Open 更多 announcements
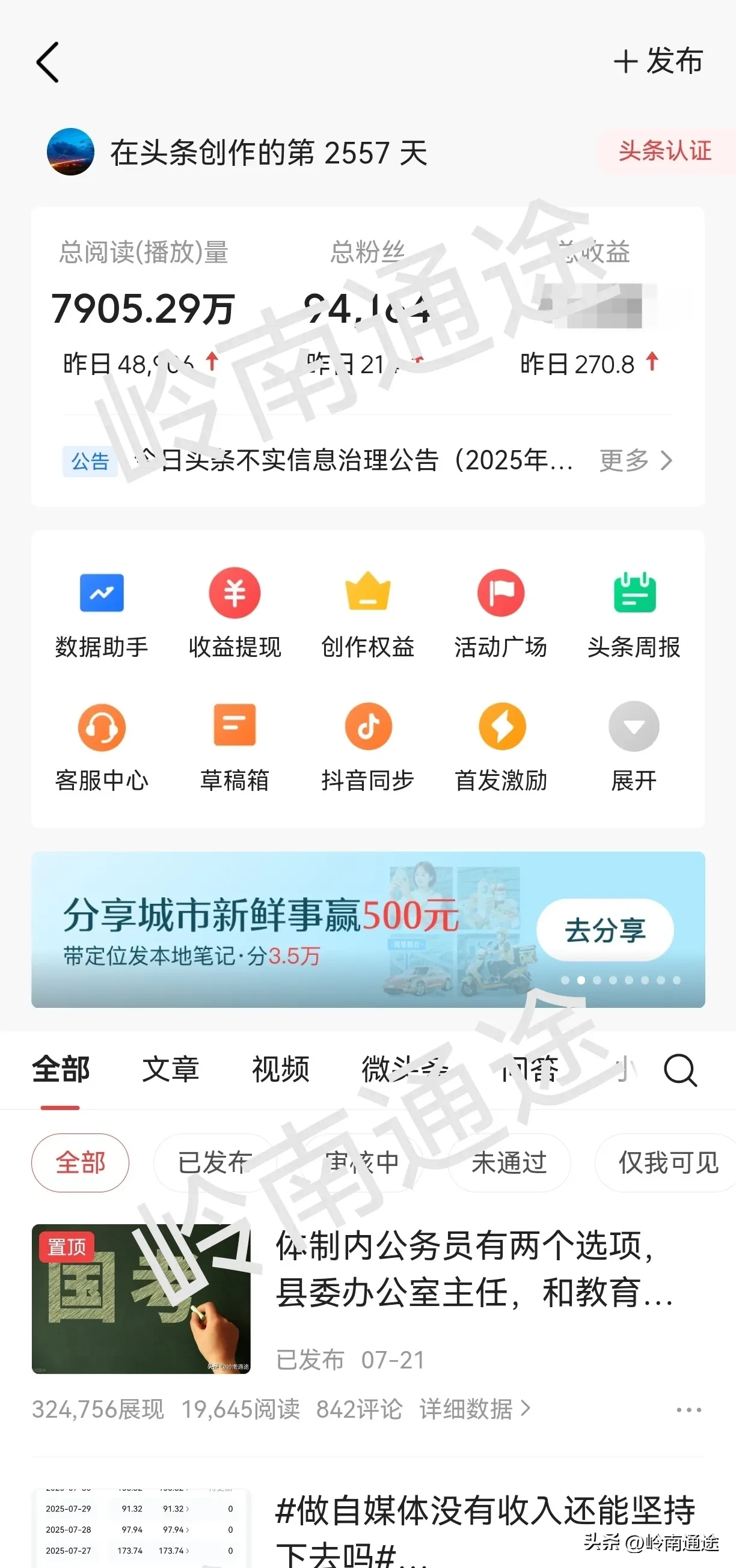This screenshot has width=736, height=1568. pos(635,461)
